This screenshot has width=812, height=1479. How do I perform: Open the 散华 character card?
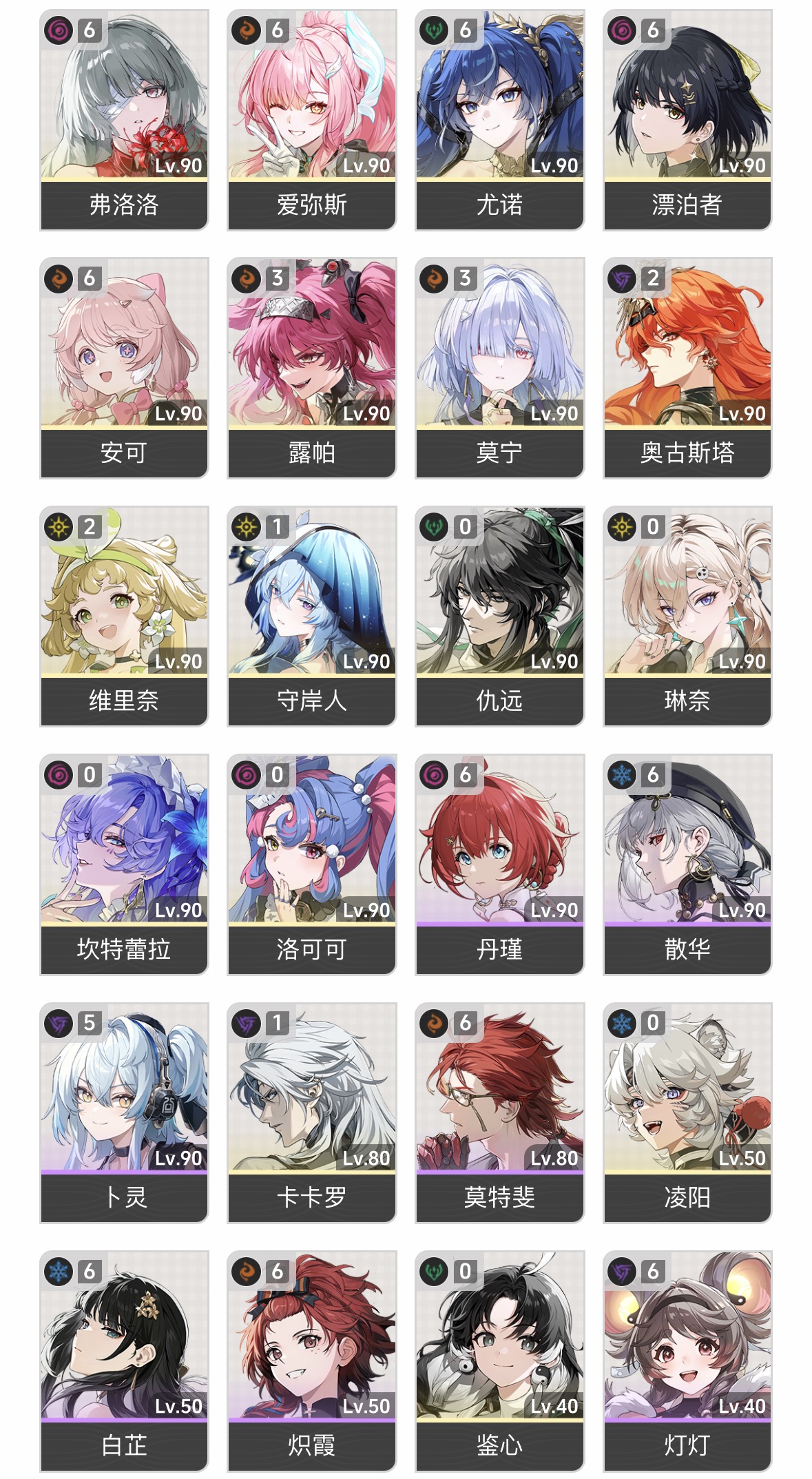(x=687, y=865)
